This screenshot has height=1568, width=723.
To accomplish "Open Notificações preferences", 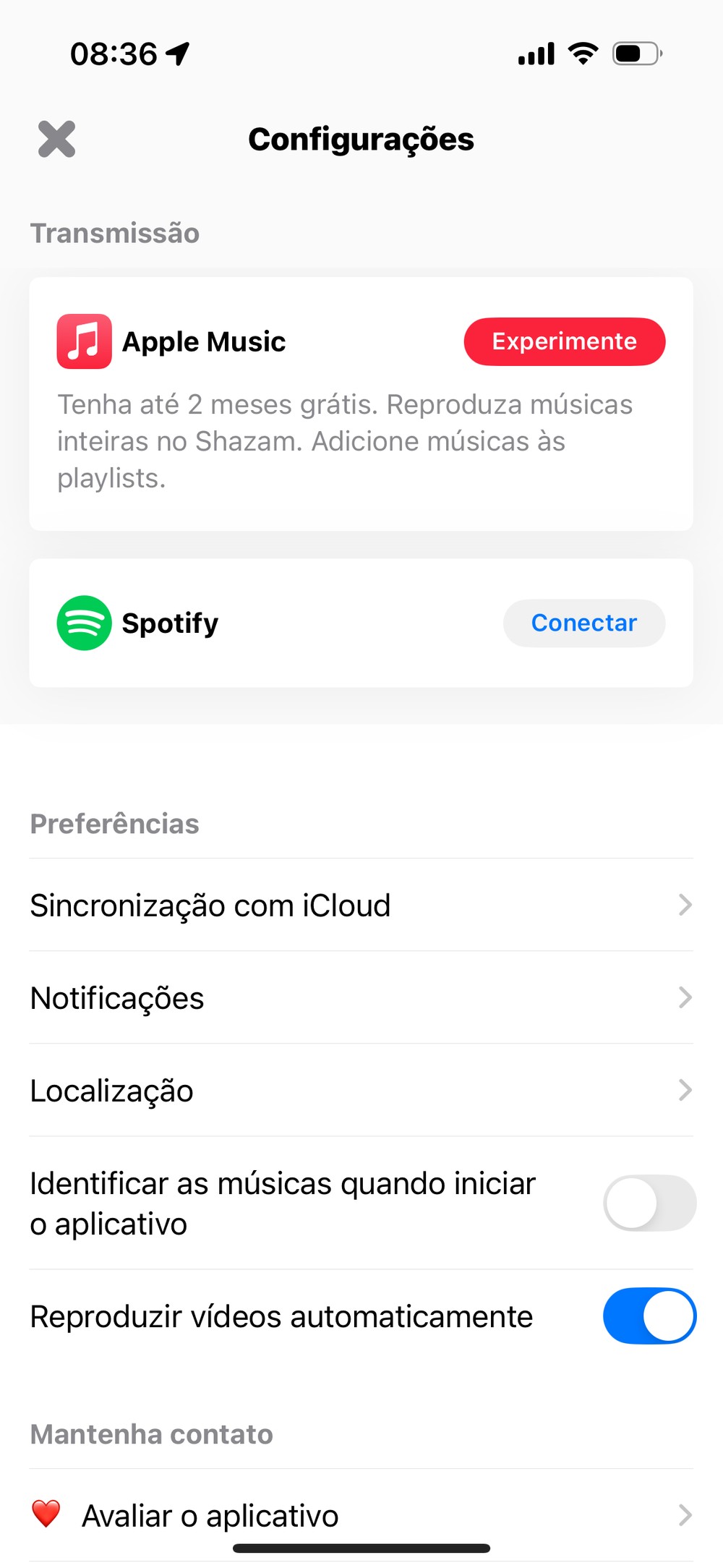I will coord(361,998).
